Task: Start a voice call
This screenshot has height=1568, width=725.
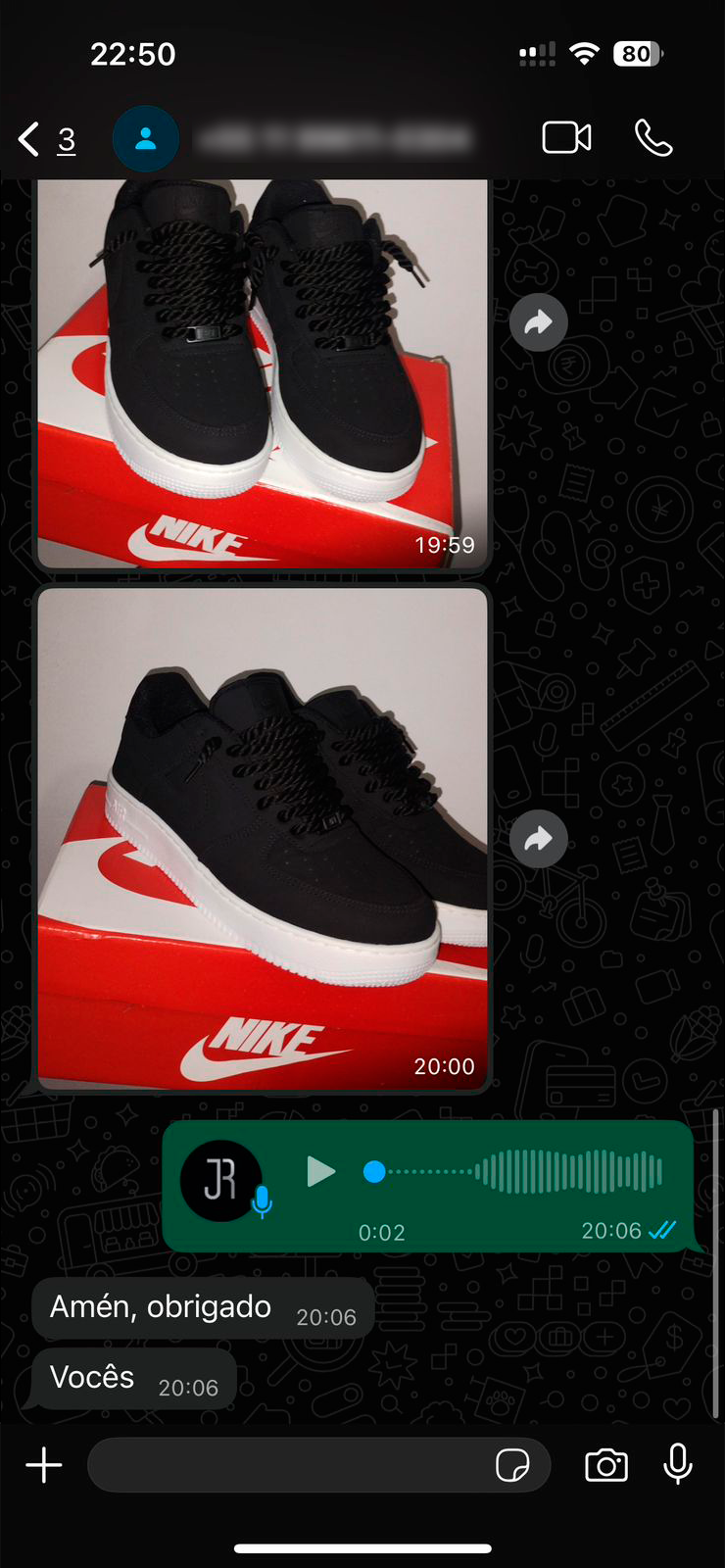Action: (x=653, y=138)
